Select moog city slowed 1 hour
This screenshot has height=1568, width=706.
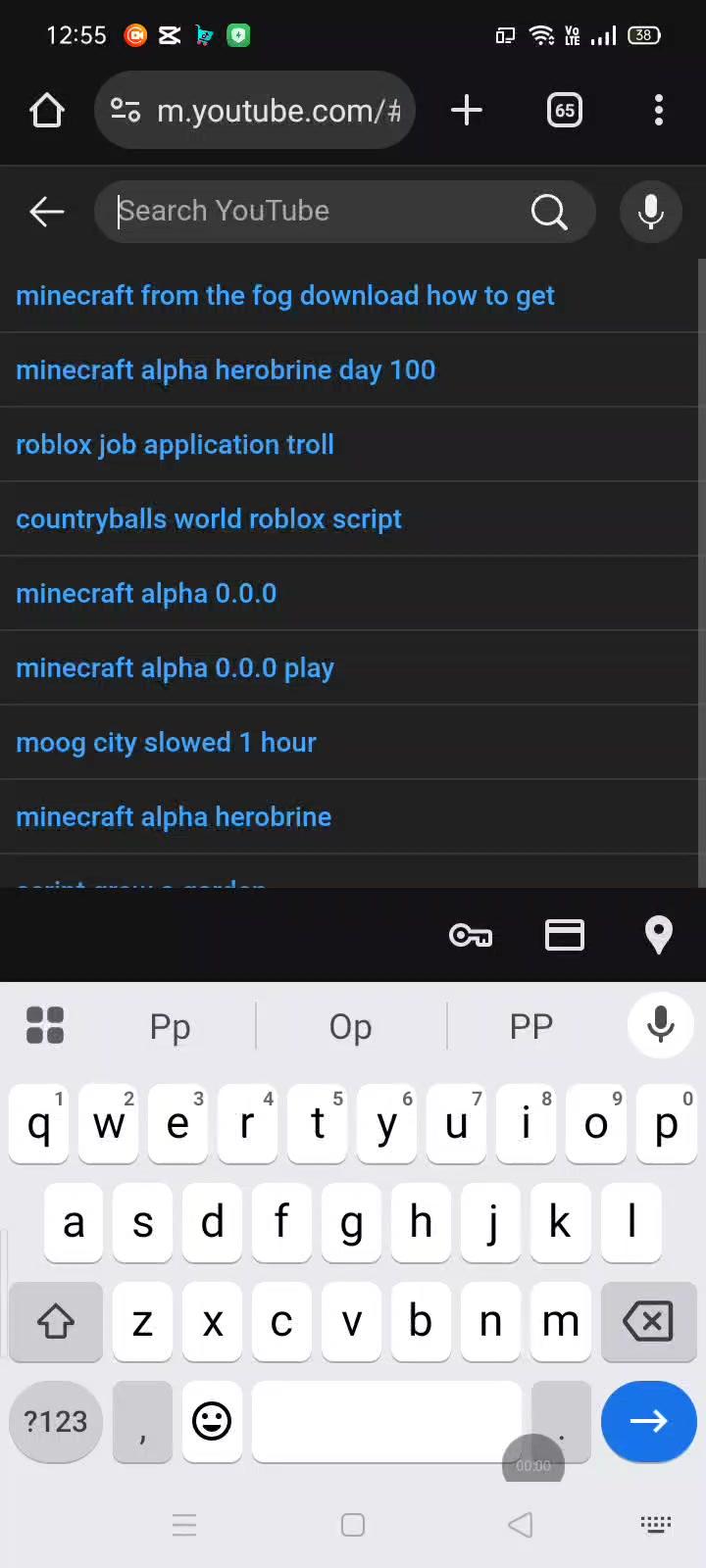tap(166, 742)
